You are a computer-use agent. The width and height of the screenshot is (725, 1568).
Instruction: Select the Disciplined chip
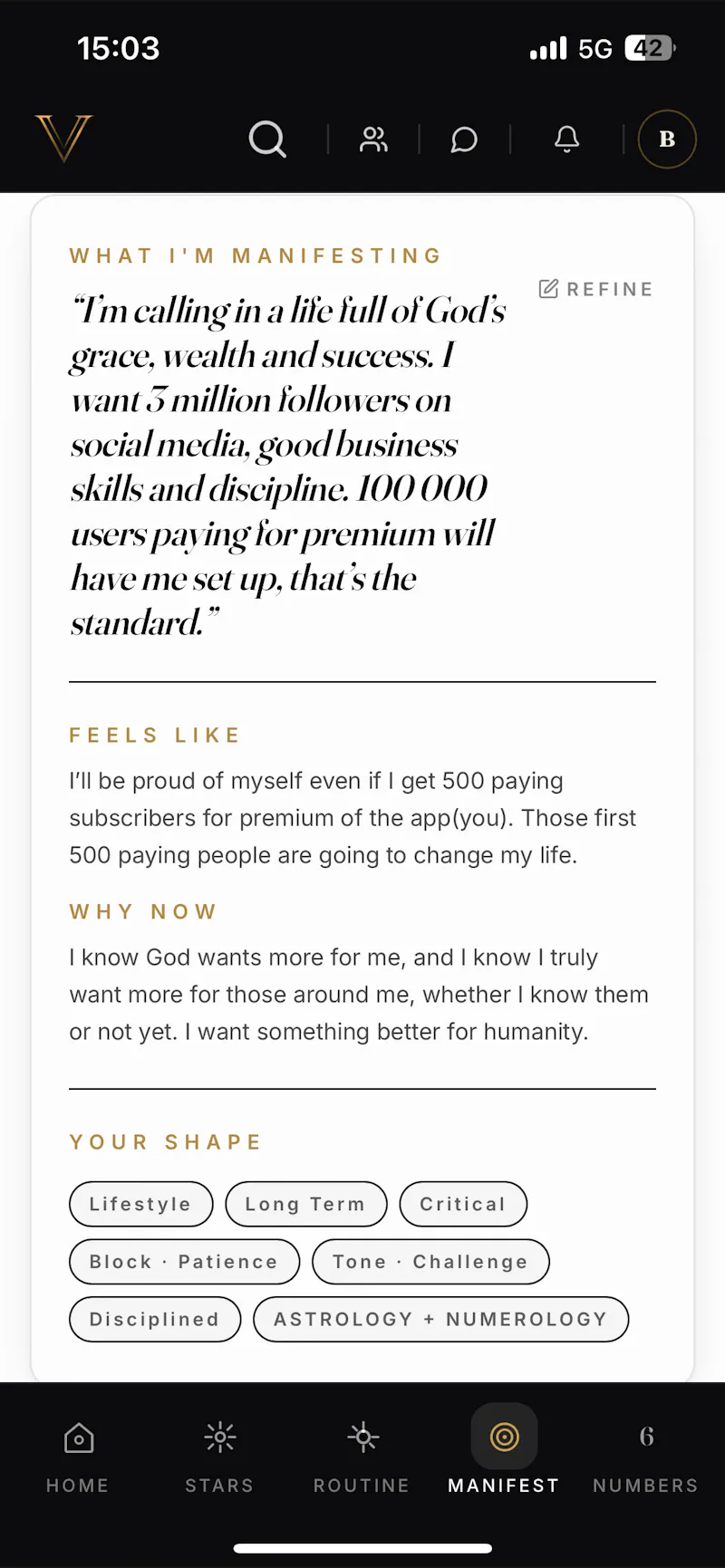tap(155, 1319)
